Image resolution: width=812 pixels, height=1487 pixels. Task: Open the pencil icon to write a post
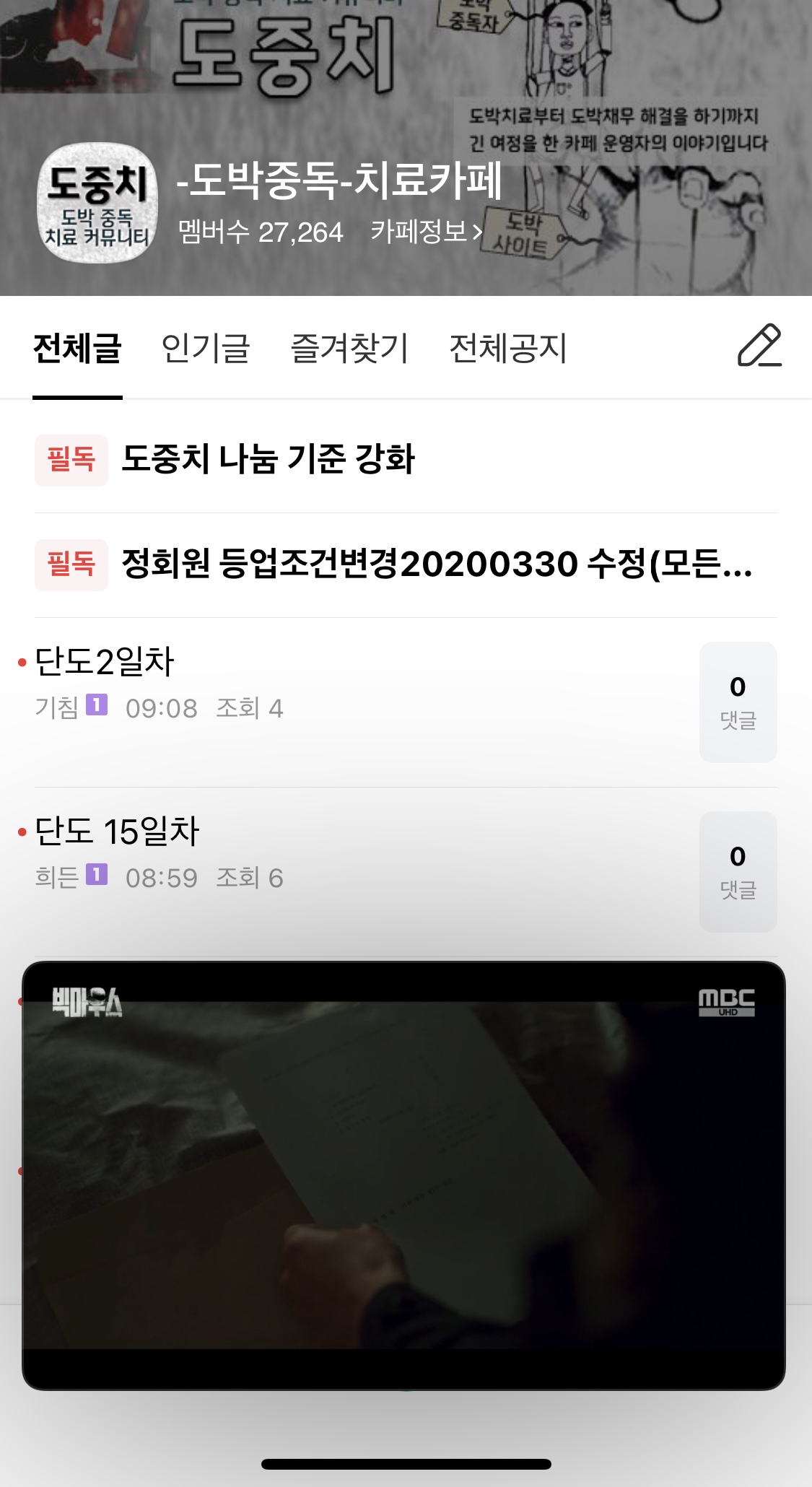tap(759, 346)
